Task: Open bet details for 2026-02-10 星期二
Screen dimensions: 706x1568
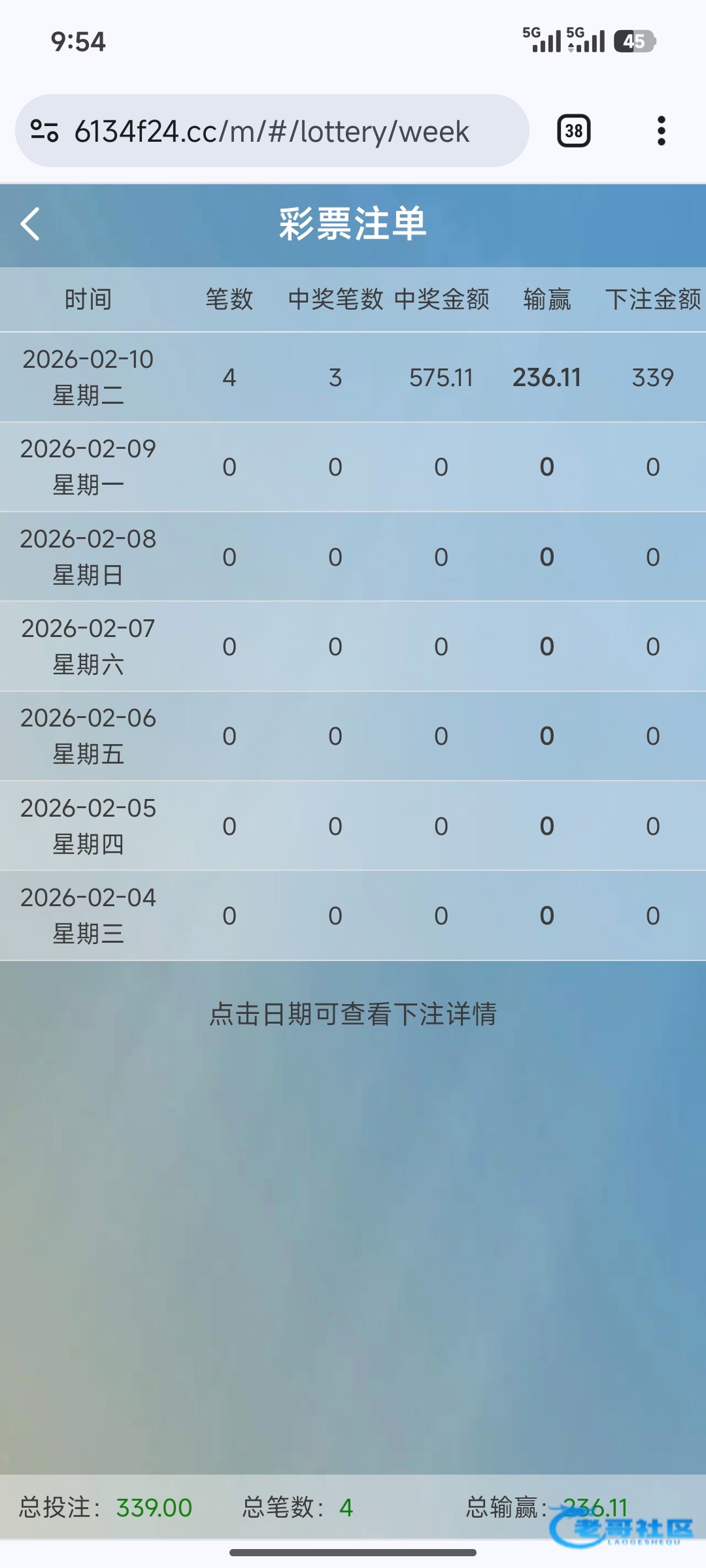Action: pyautogui.click(x=88, y=377)
